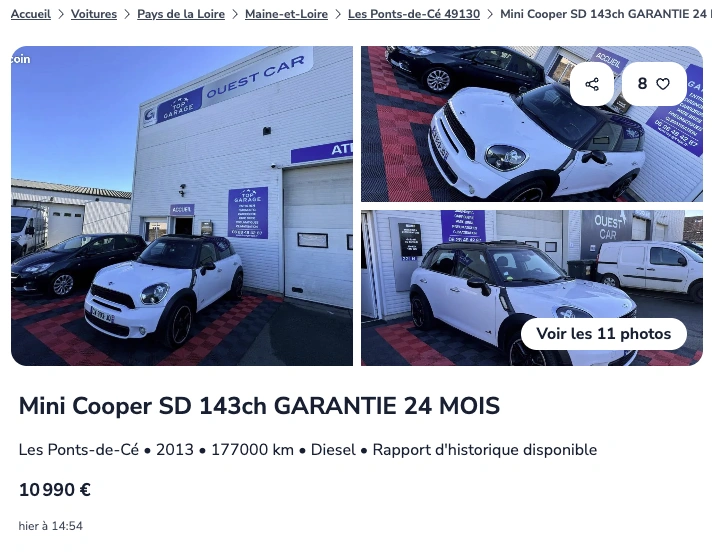712x554 pixels.
Task: Select the Maine-et-Loire breadcrumb link
Action: pos(286,14)
